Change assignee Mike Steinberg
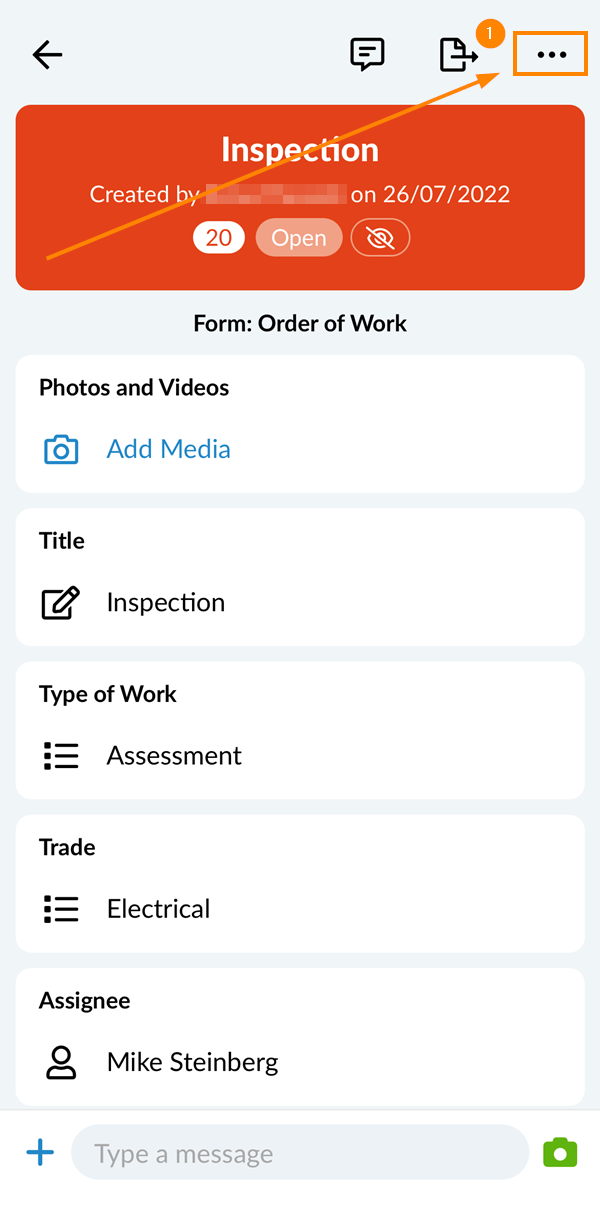600x1222 pixels. [x=192, y=1061]
